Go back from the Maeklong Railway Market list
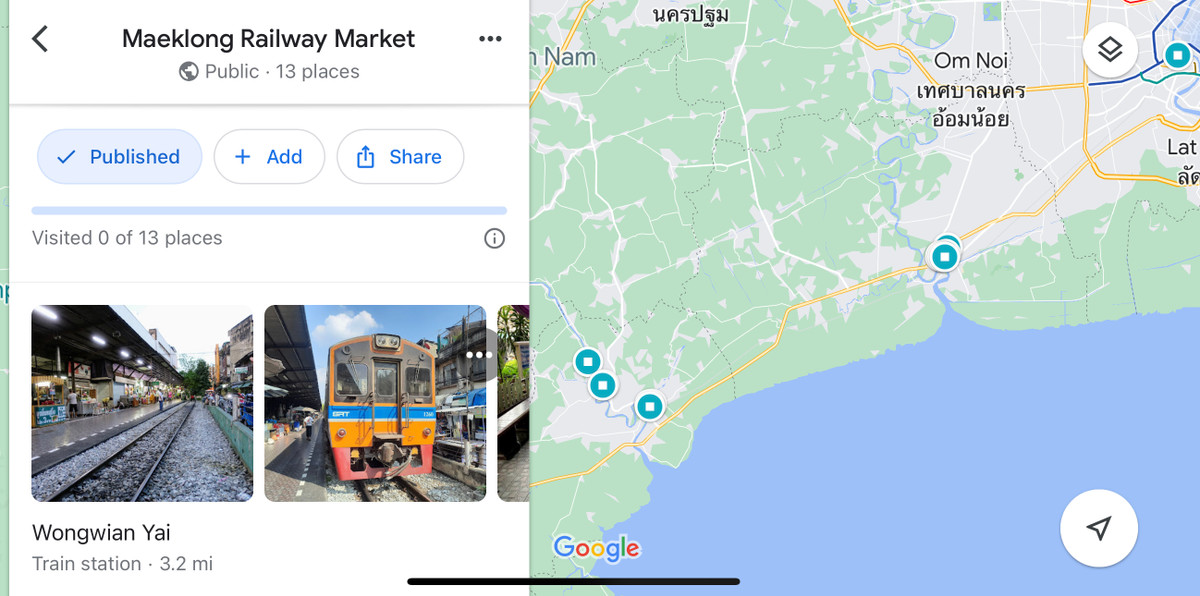 (x=40, y=39)
